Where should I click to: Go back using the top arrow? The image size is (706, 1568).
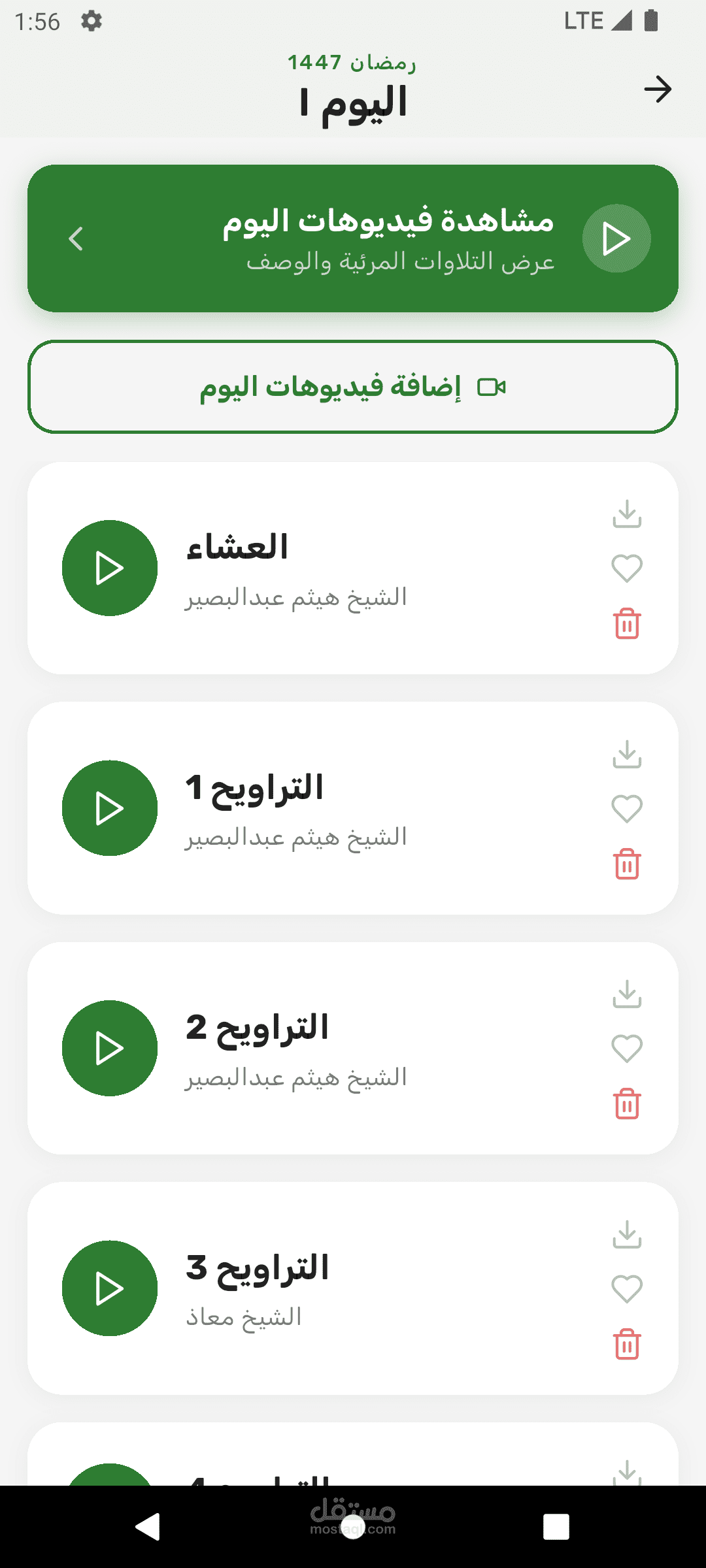pyautogui.click(x=657, y=90)
